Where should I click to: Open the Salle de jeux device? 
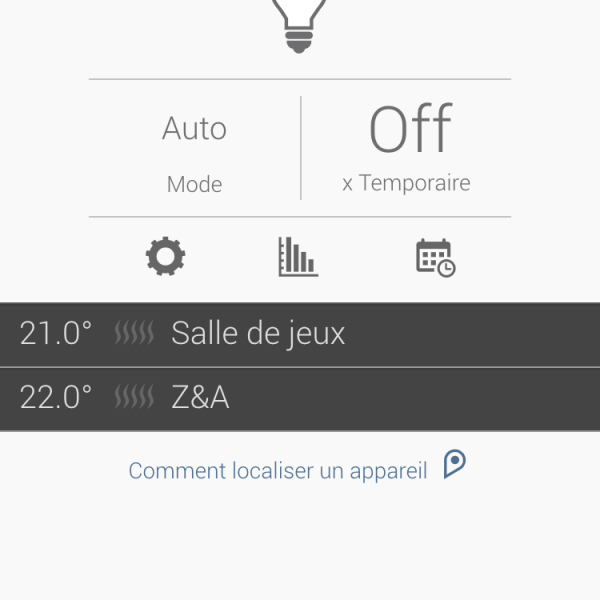pos(300,334)
